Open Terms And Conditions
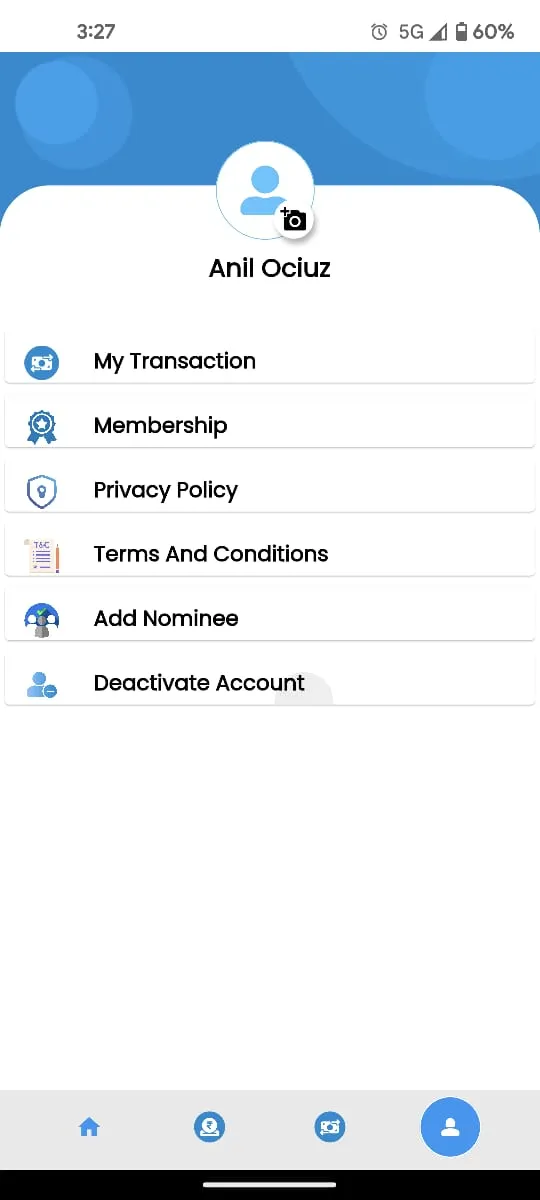This screenshot has height=1200, width=540. coord(270,554)
